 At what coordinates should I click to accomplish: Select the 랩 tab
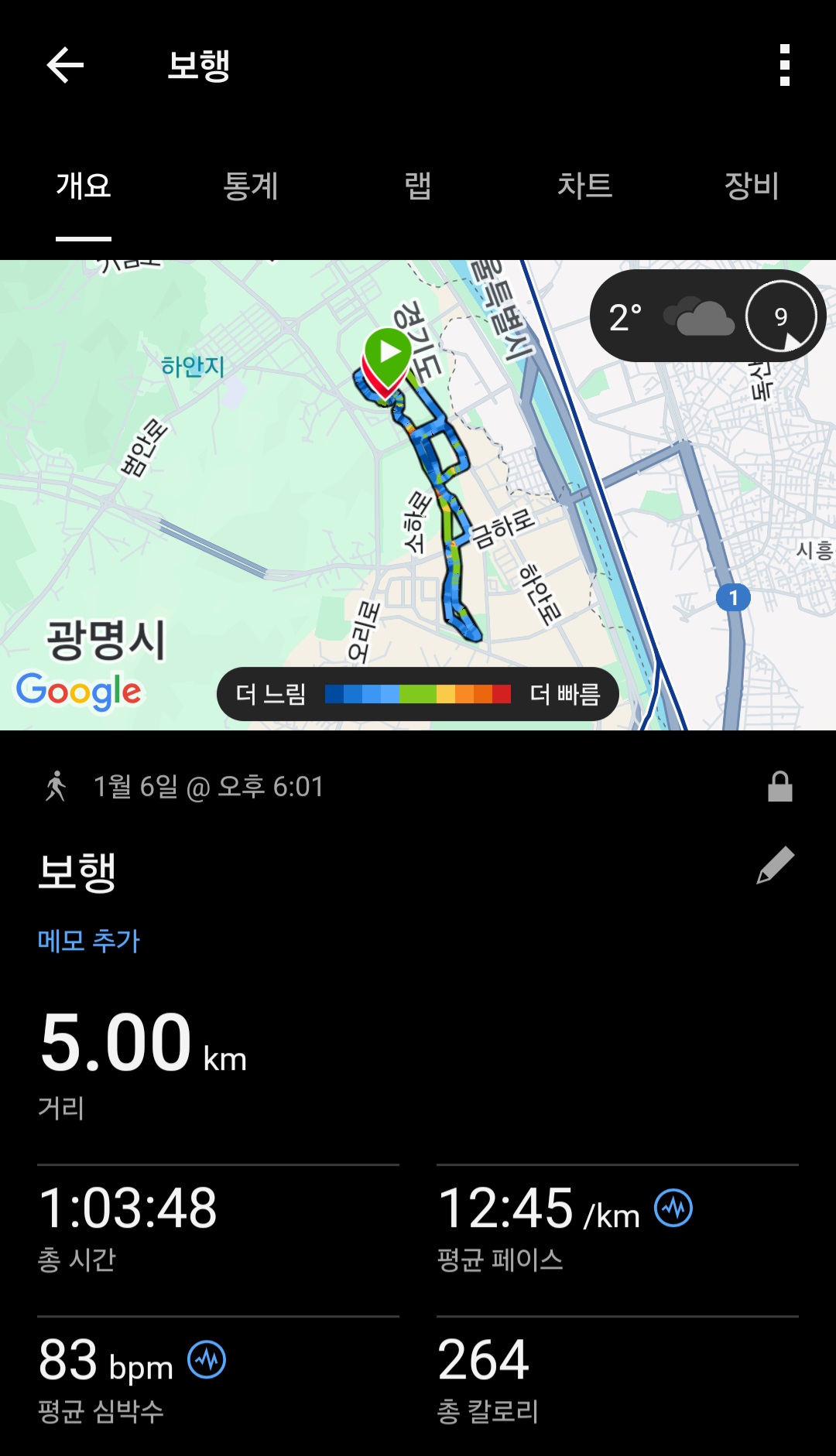tap(419, 186)
